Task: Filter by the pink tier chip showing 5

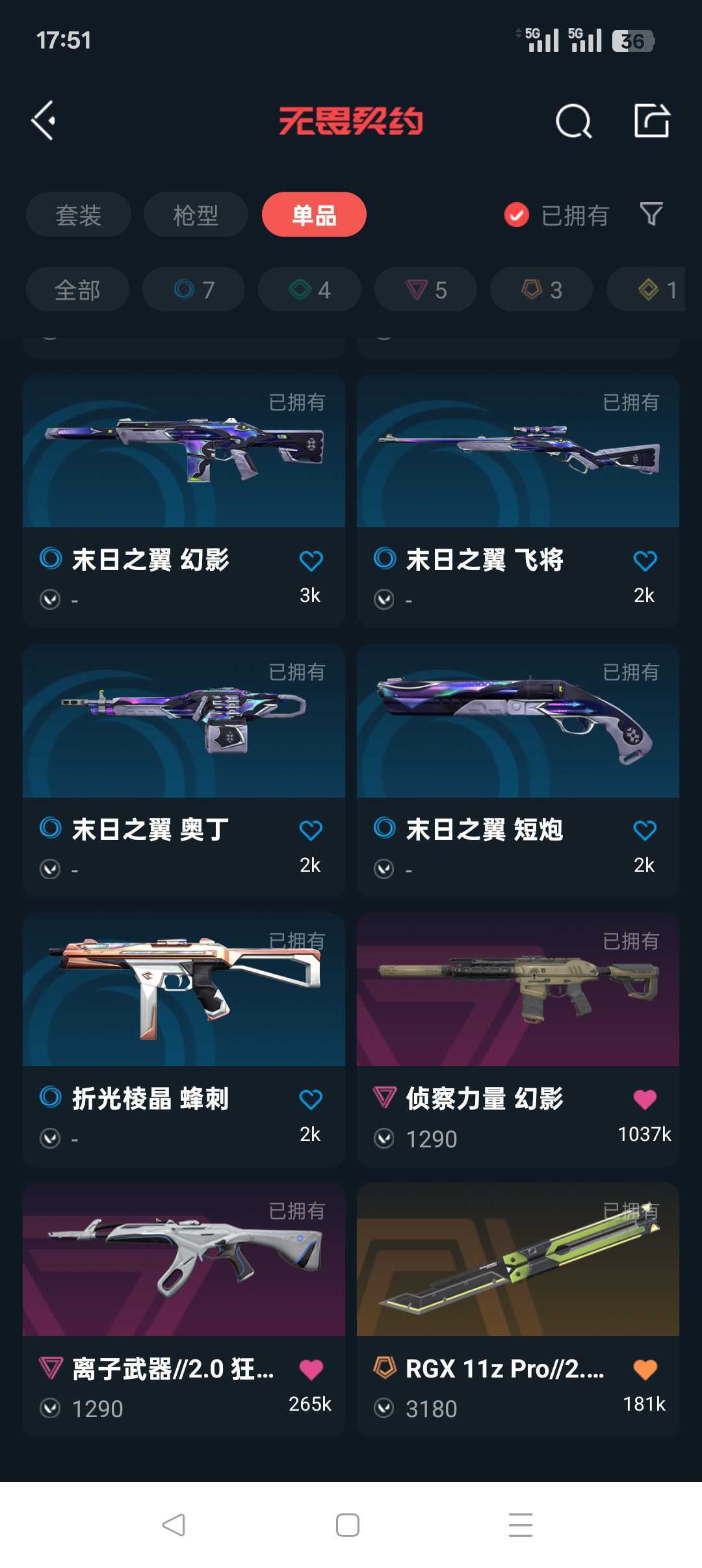Action: (426, 289)
